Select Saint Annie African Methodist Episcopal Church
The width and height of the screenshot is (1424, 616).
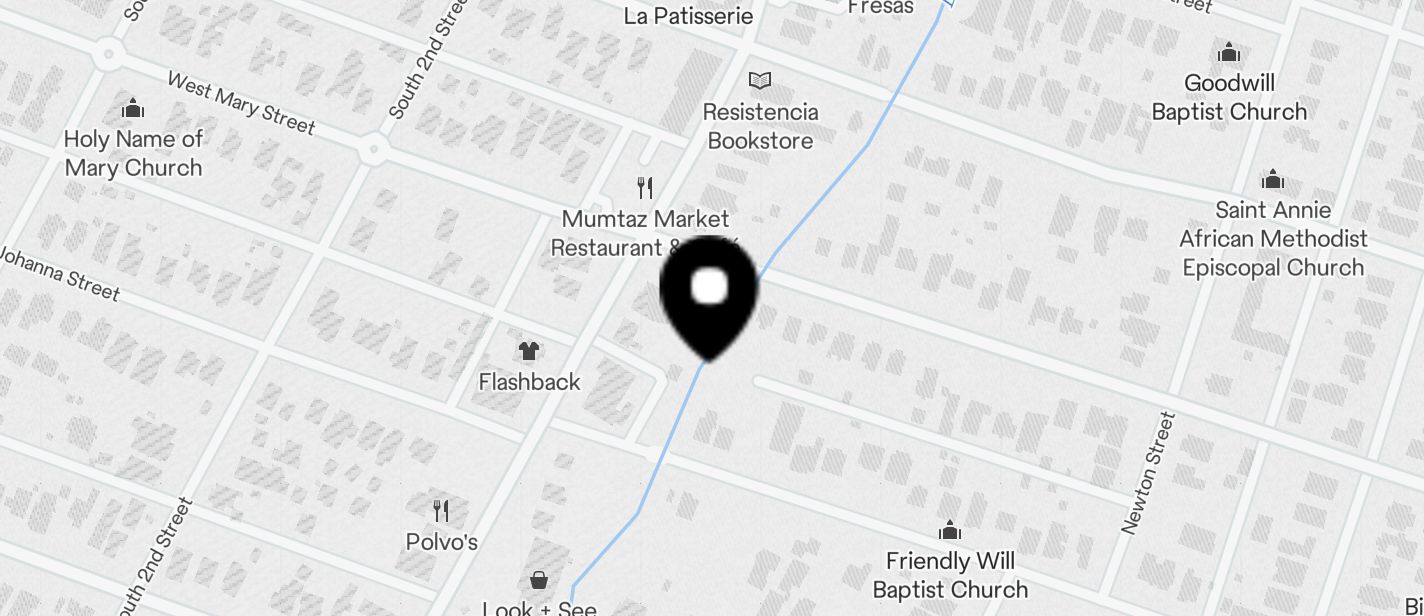tap(1272, 180)
